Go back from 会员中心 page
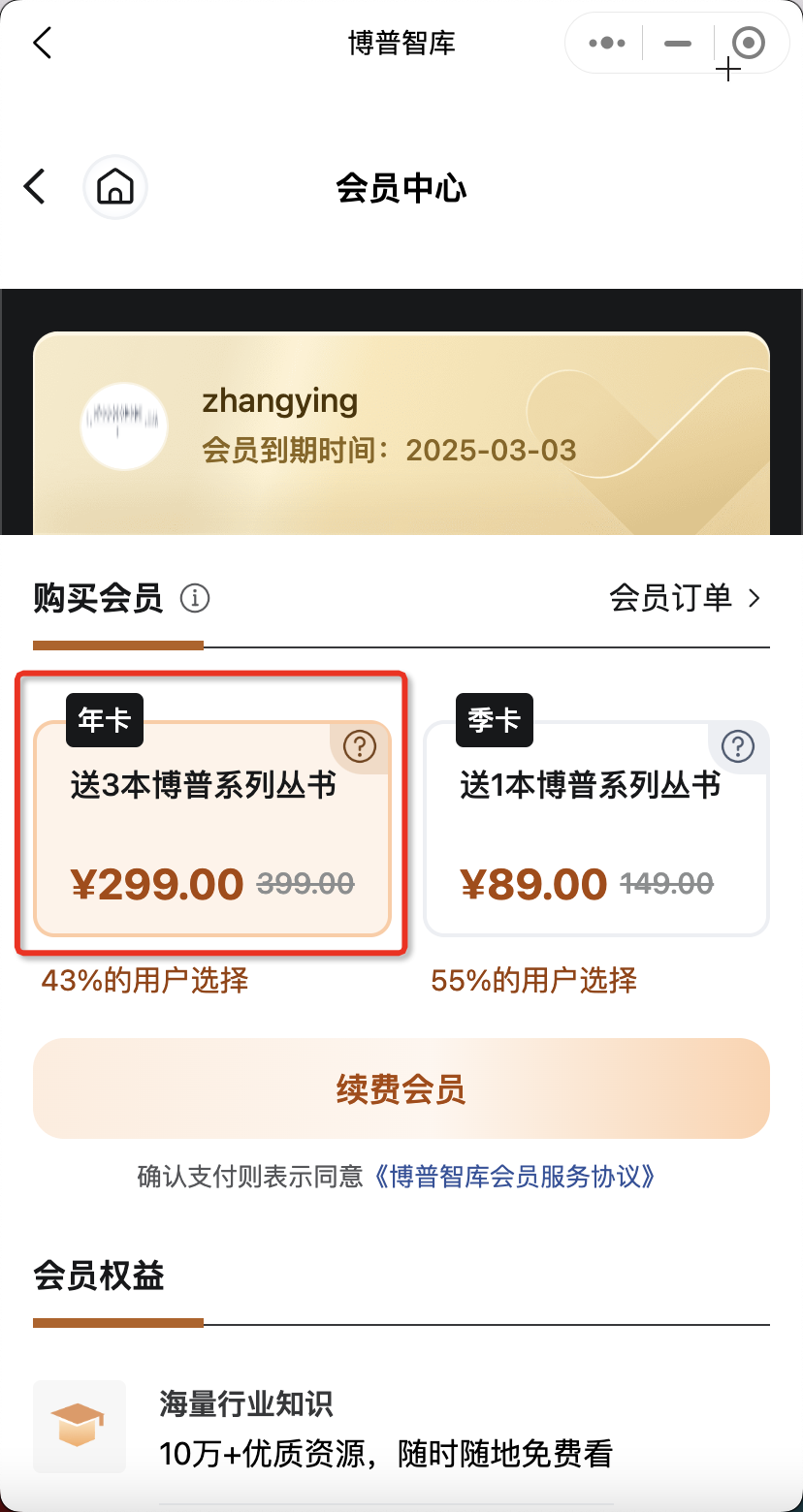This screenshot has width=803, height=1512. click(35, 186)
